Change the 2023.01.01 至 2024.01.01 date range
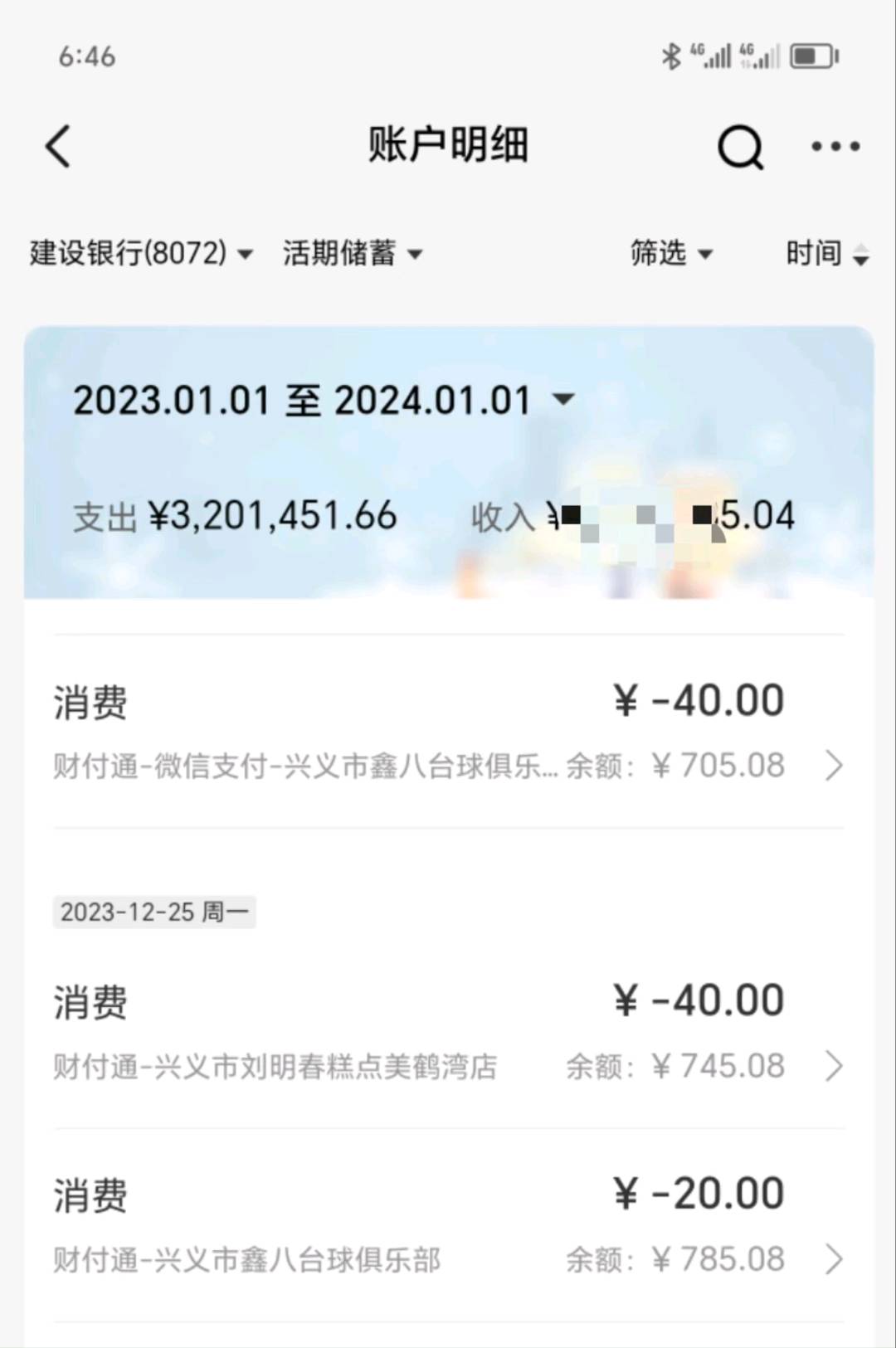The height and width of the screenshot is (1348, 896). point(324,401)
